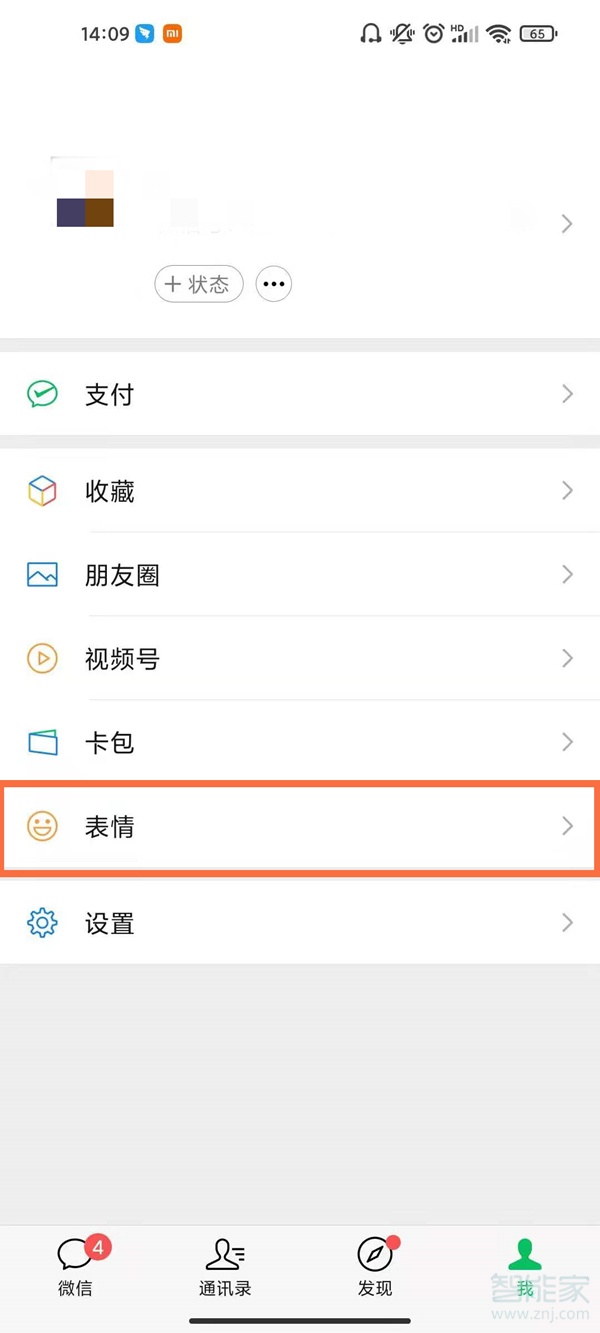This screenshot has width=600, height=1333.
Task: Open 卡包 card wallet row
Action: tap(300, 742)
